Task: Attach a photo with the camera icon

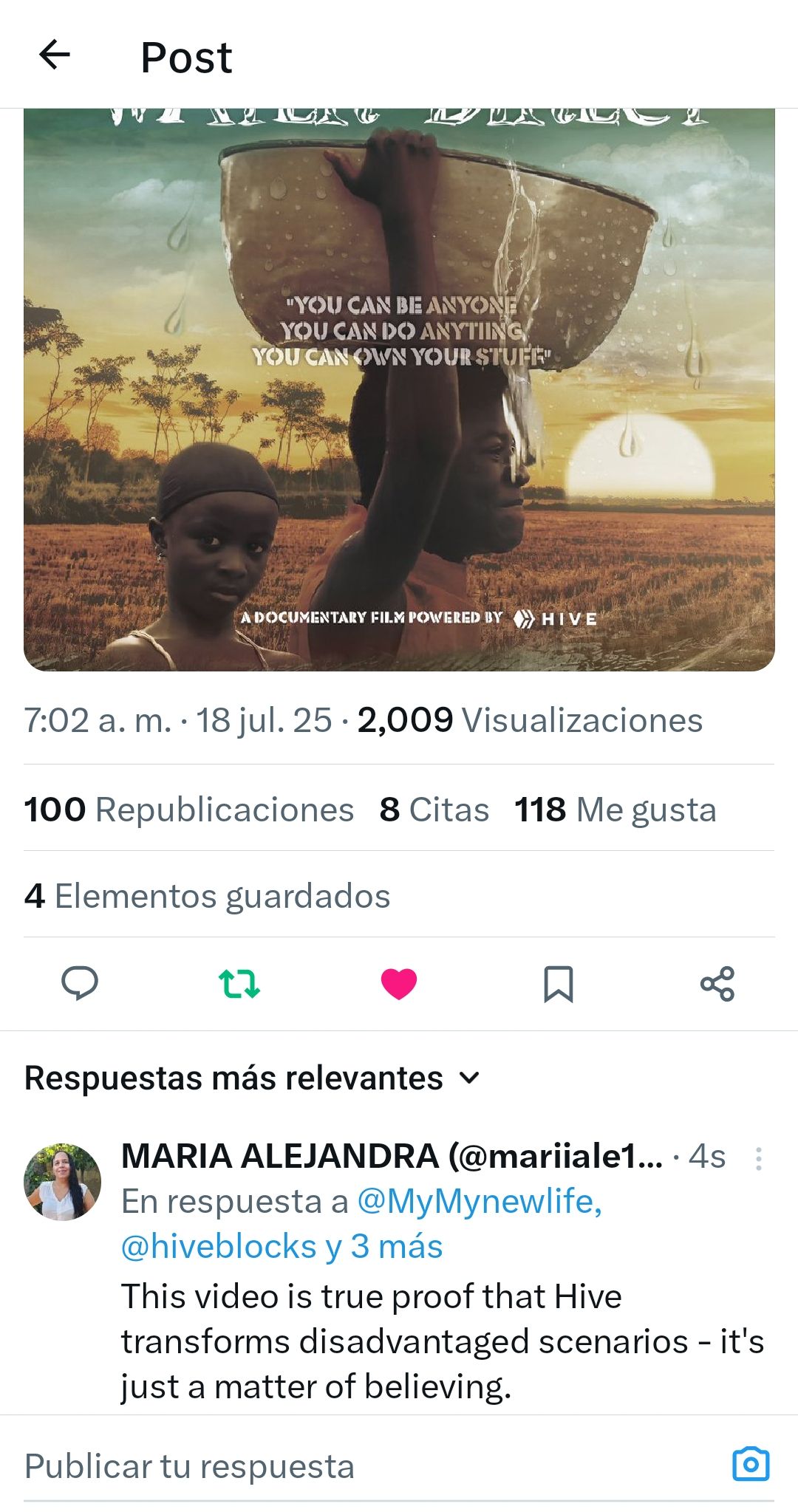Action: (x=751, y=1464)
